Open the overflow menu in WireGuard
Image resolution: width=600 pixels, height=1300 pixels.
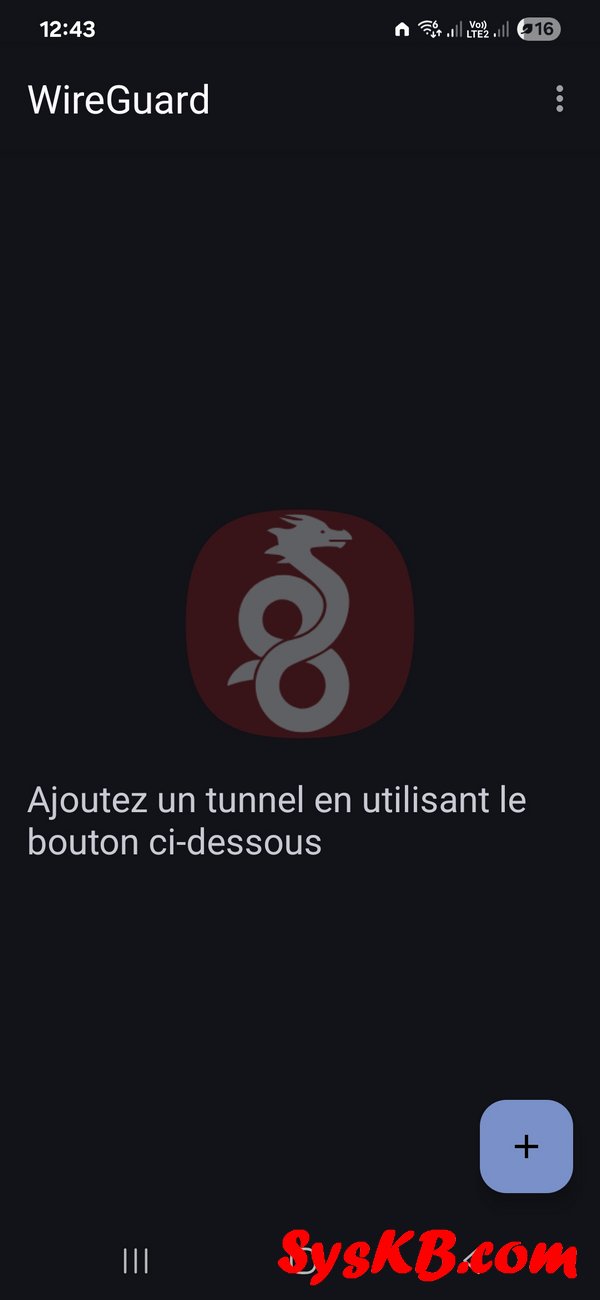559,99
